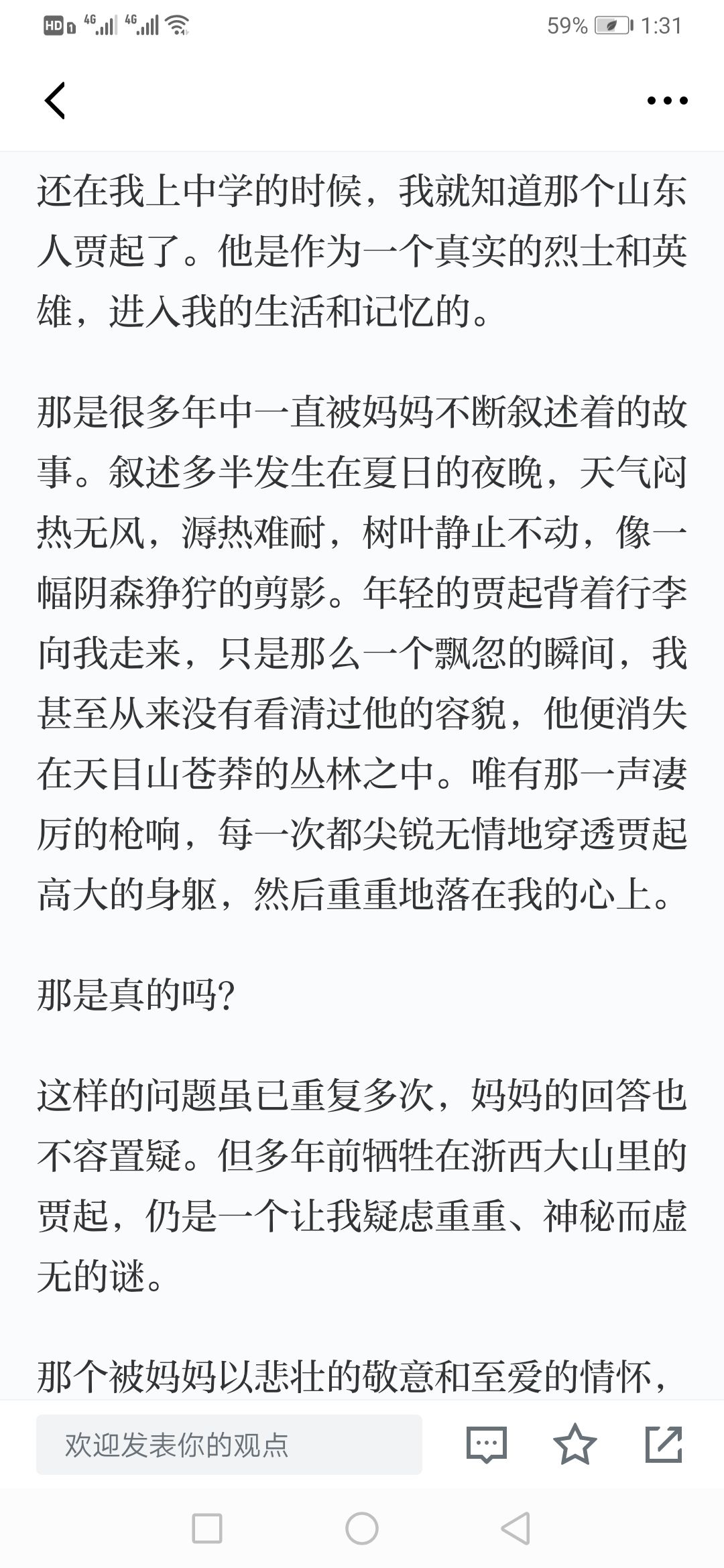Favorite this article with the star

tap(575, 1444)
